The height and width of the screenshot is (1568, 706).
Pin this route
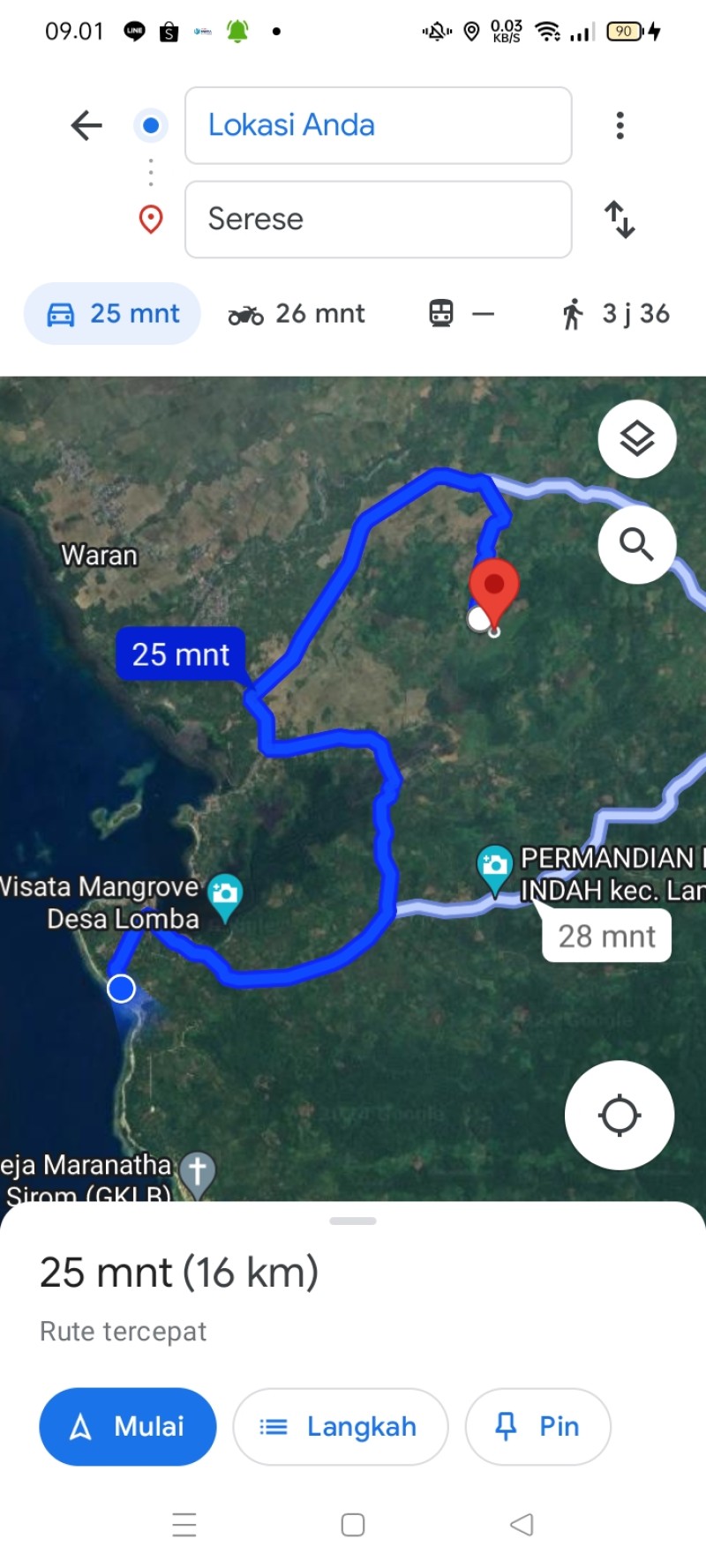[x=538, y=1427]
